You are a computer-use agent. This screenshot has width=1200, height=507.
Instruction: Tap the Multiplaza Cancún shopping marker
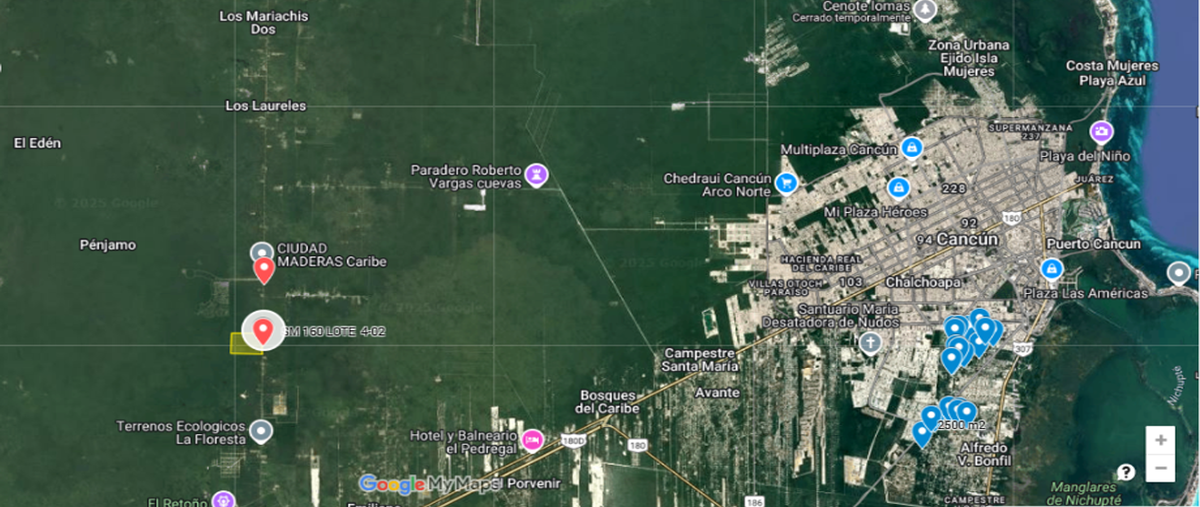[911, 148]
